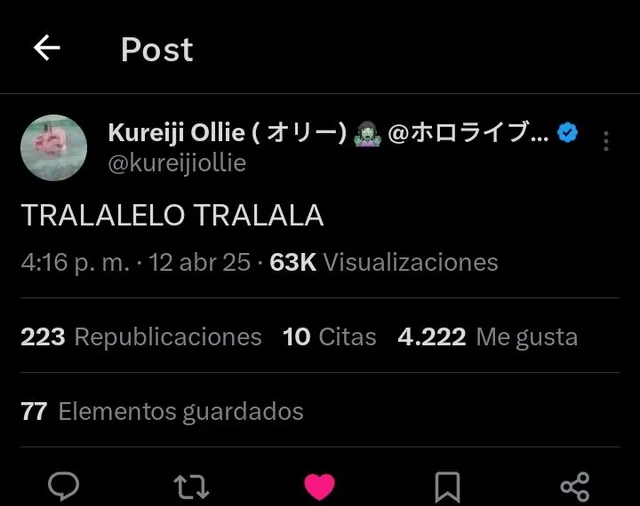Reply to the TRALALELO TRALALA post
Image resolution: width=640 pixels, height=506 pixels.
click(64, 486)
